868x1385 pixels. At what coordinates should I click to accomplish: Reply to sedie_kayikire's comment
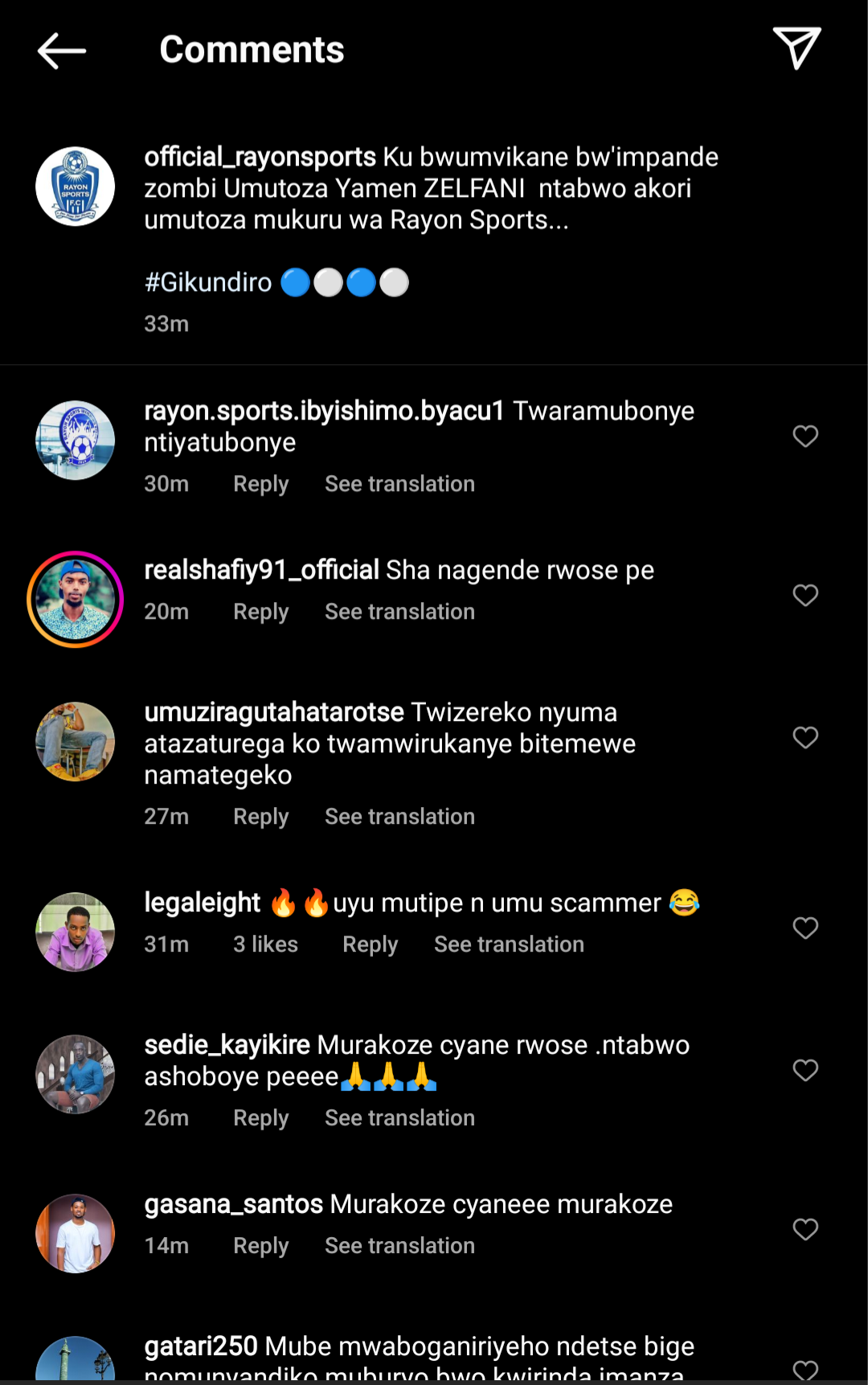coord(260,1118)
